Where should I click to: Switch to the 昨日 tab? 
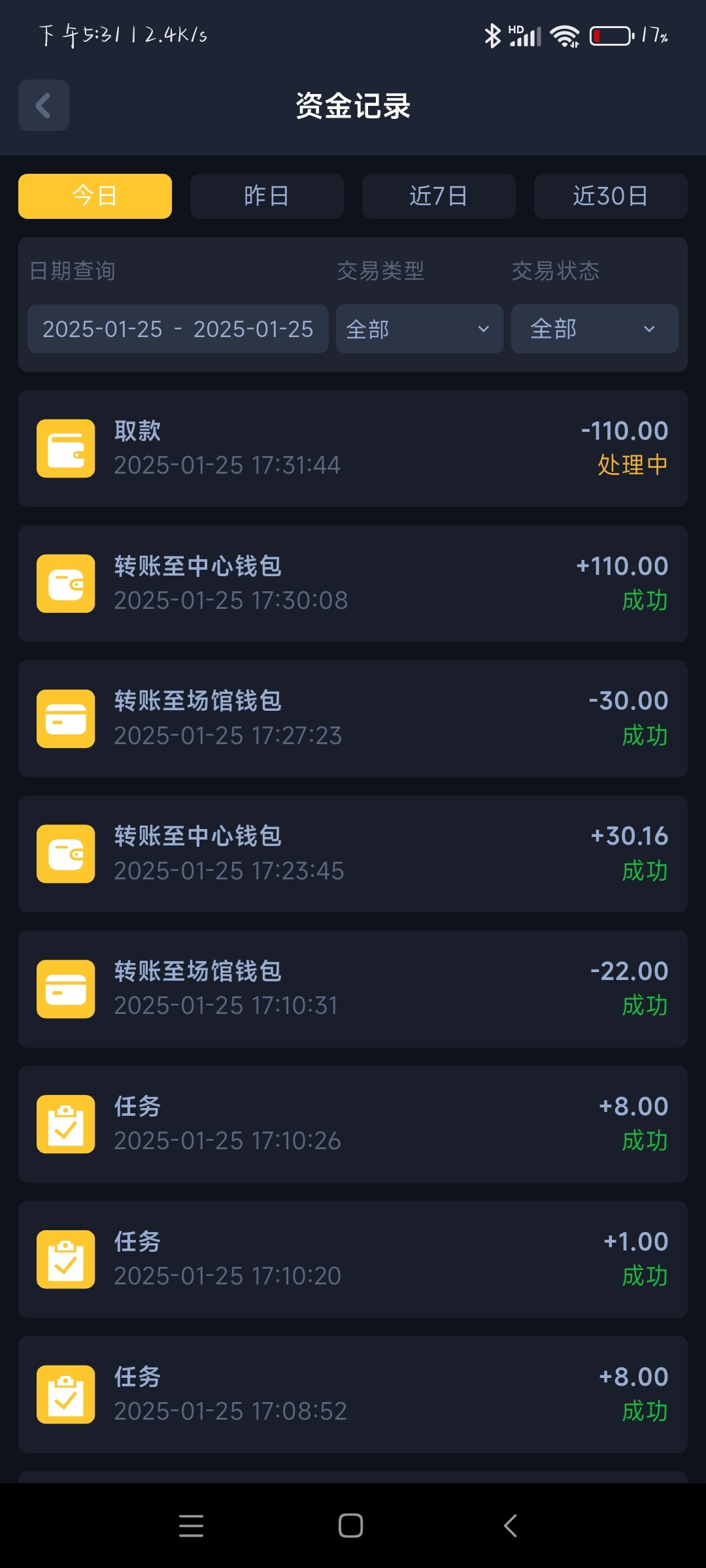(267, 196)
